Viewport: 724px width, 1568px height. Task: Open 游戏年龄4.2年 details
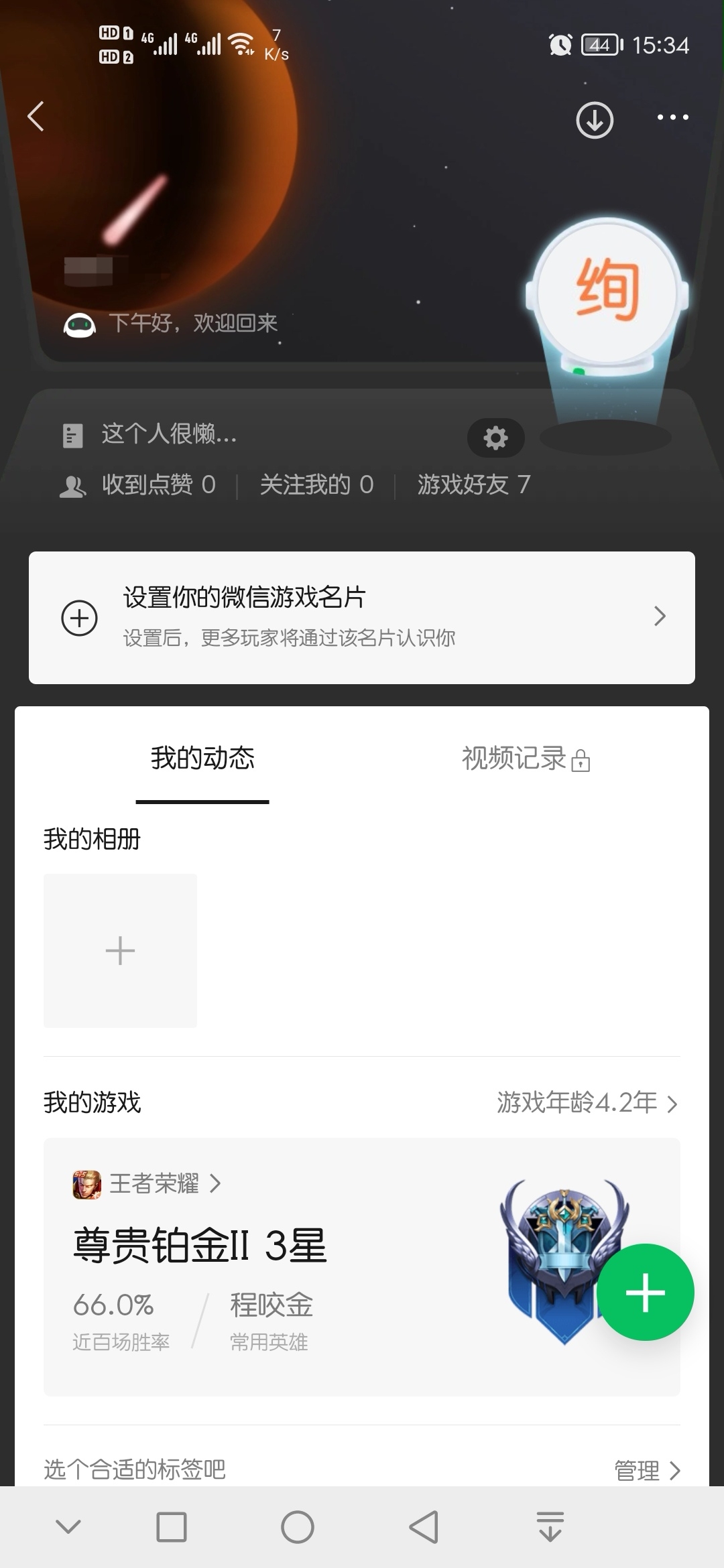click(x=587, y=1102)
